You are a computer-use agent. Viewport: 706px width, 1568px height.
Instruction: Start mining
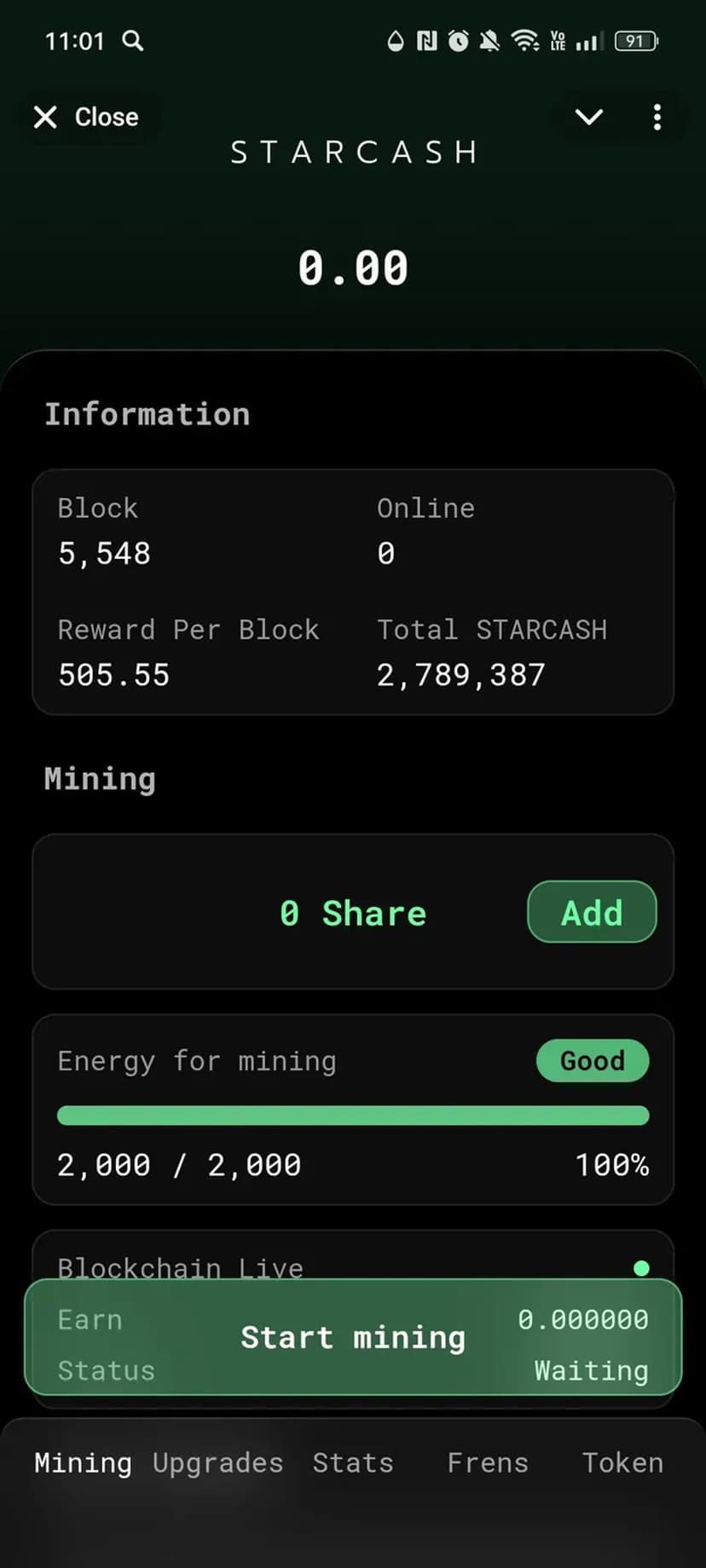353,1337
